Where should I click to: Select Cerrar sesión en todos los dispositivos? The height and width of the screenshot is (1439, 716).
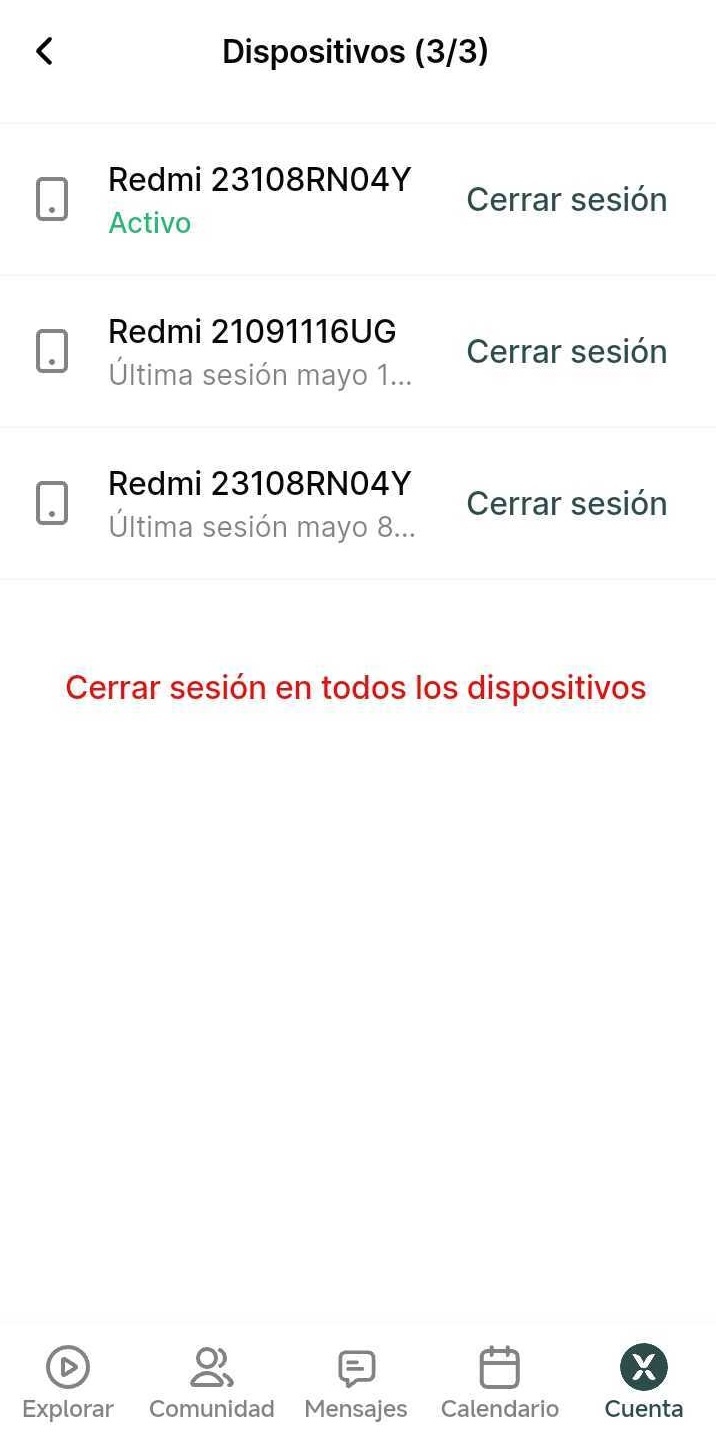click(x=356, y=688)
